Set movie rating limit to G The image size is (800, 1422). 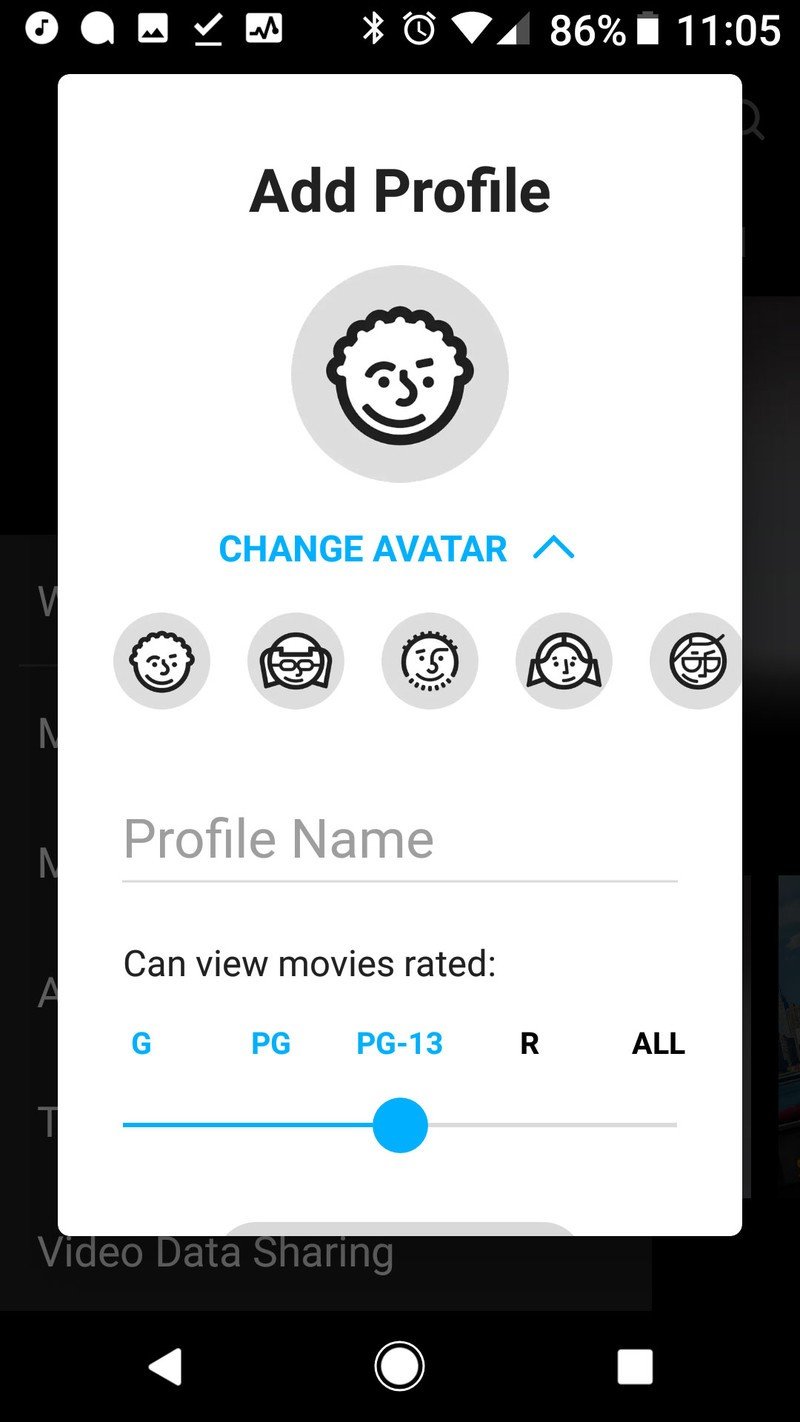click(x=141, y=1044)
